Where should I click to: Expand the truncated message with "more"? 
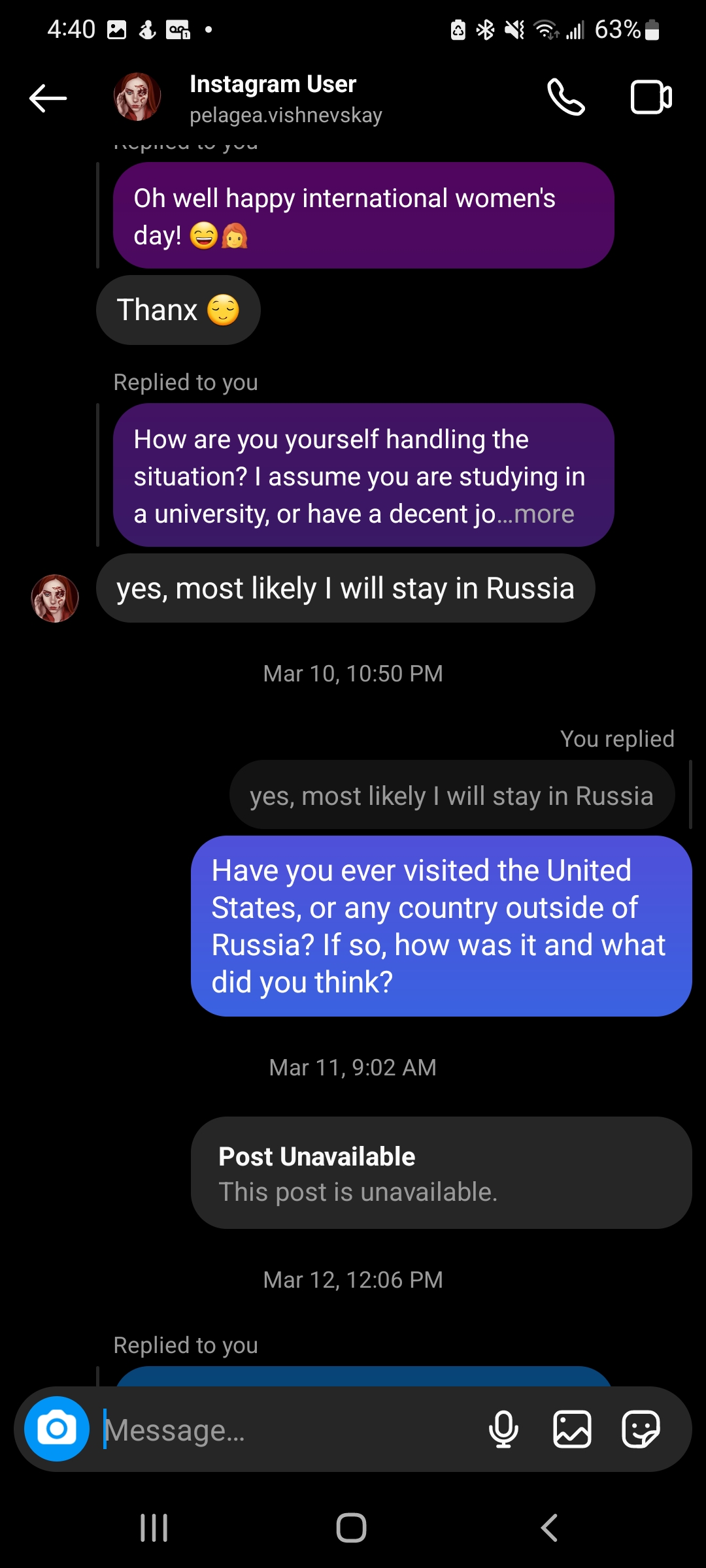pos(544,515)
